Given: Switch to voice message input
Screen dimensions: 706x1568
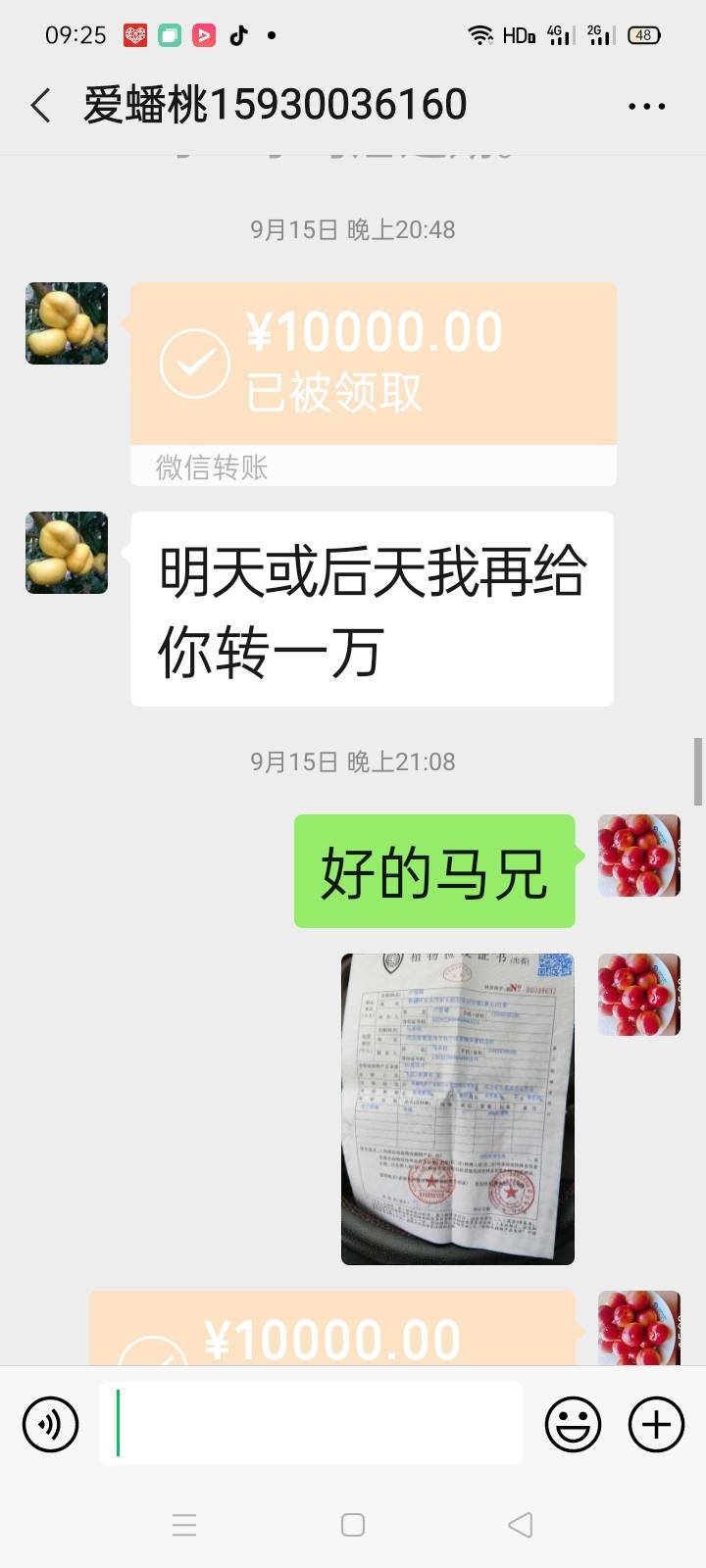Looking at the screenshot, I should pyautogui.click(x=50, y=1424).
